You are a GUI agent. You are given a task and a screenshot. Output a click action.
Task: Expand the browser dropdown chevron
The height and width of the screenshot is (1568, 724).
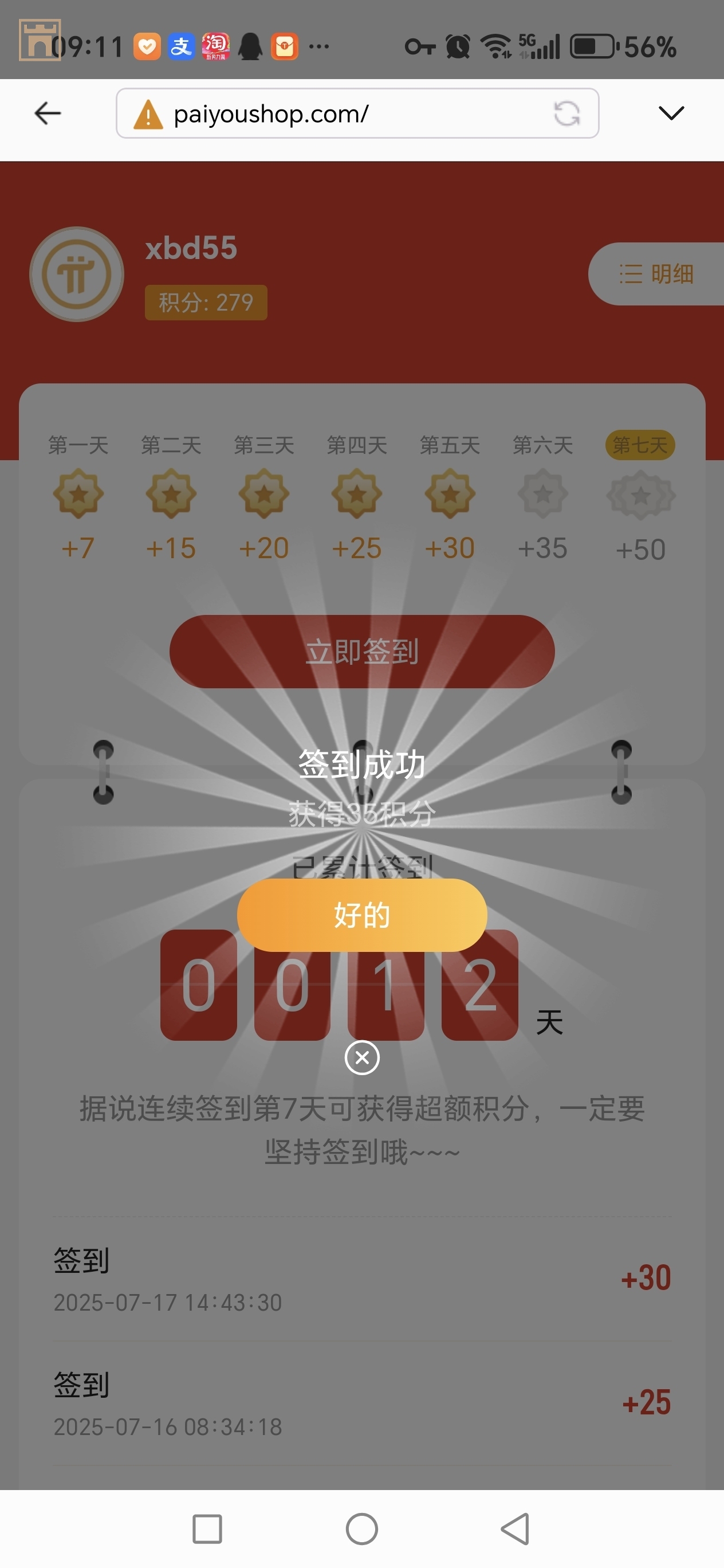tap(671, 113)
